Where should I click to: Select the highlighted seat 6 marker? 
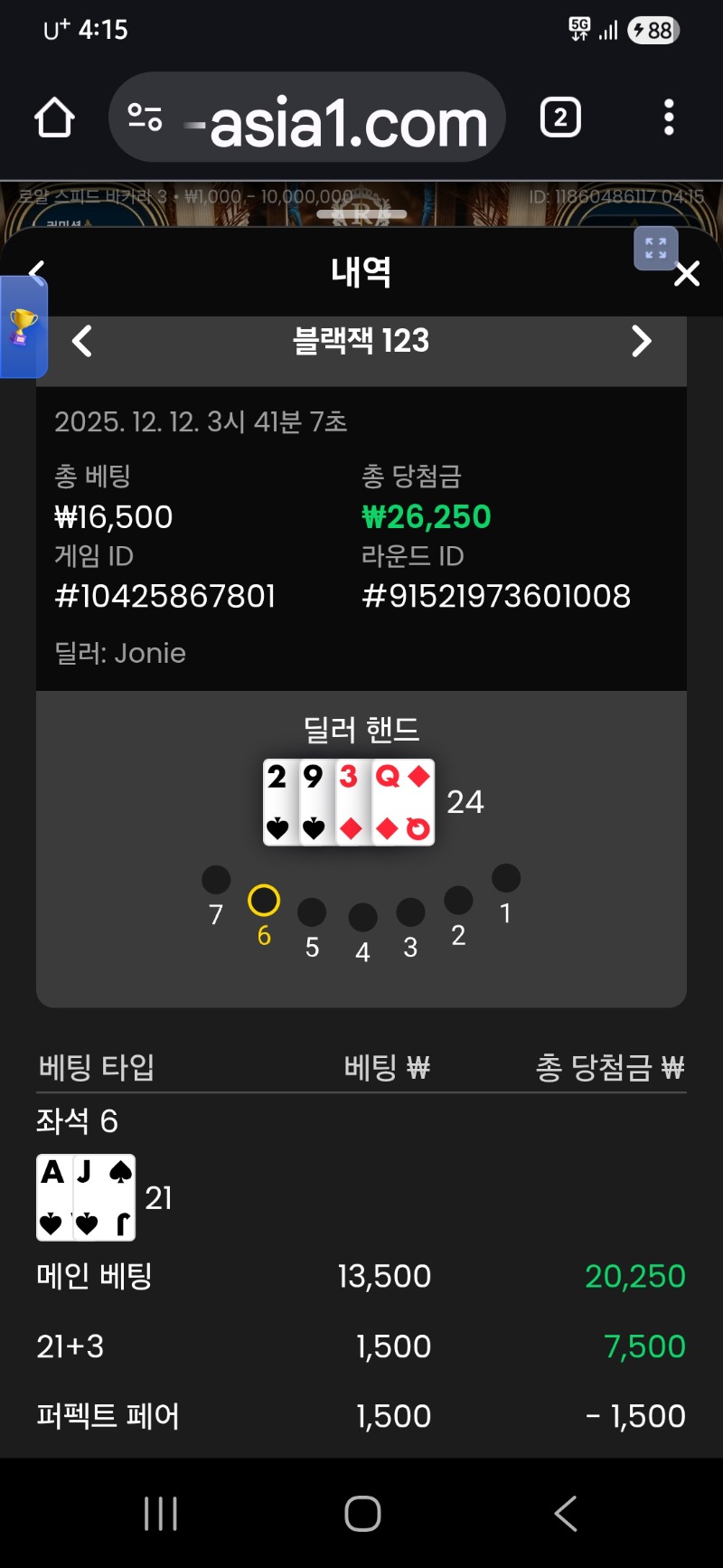263,901
